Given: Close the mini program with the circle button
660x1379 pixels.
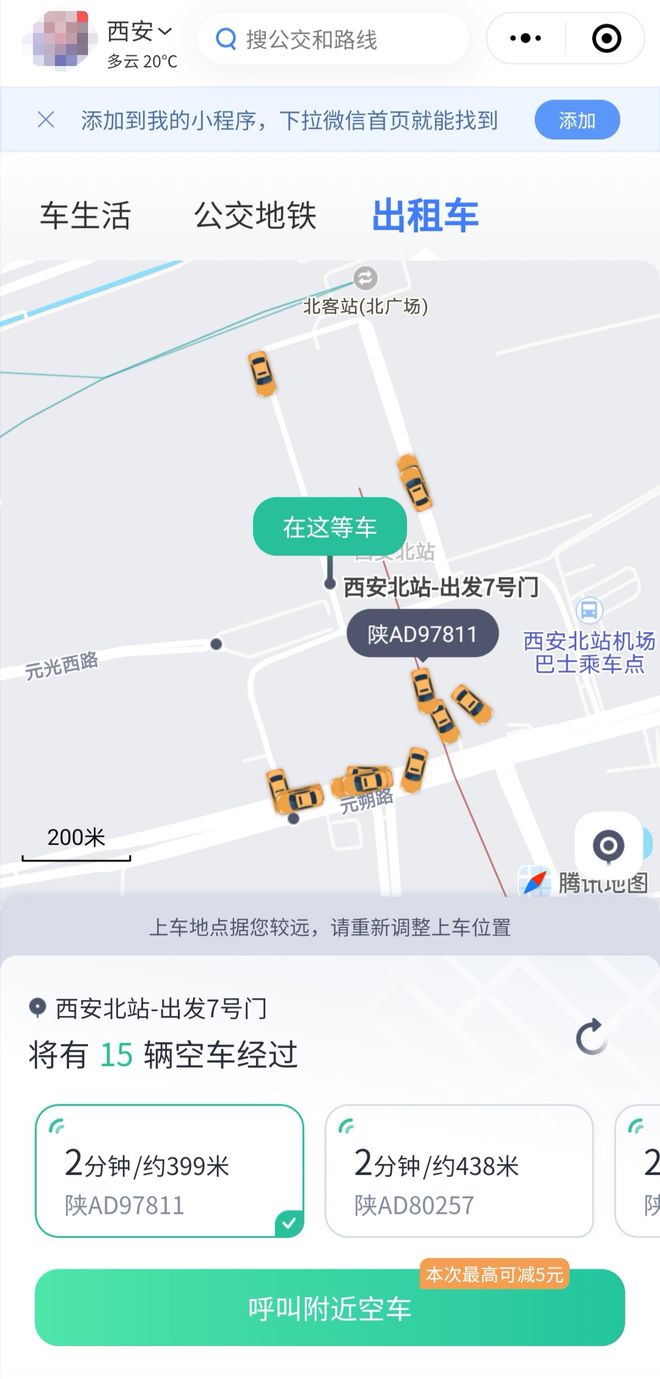Looking at the screenshot, I should (606, 39).
